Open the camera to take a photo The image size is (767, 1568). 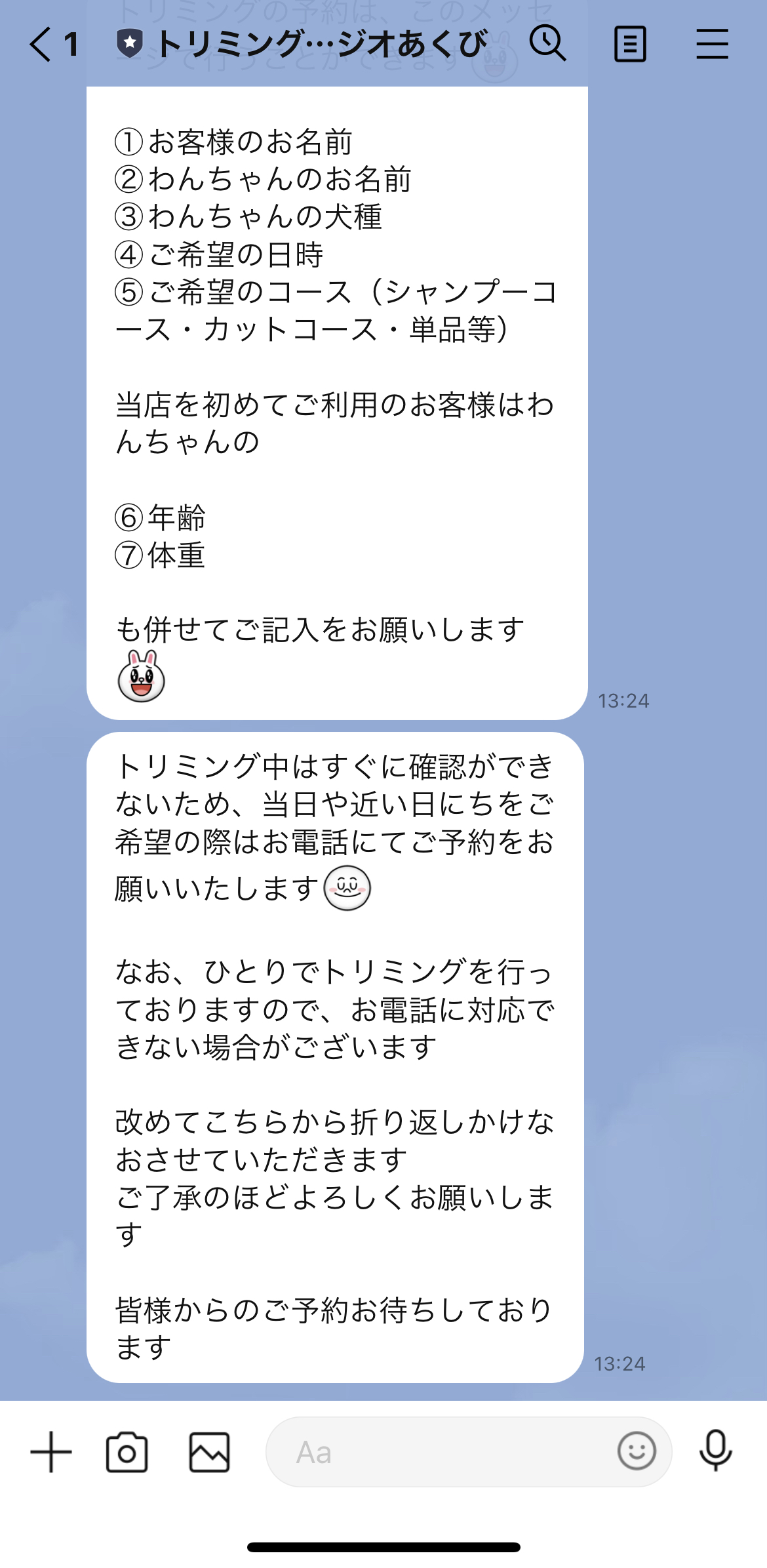pos(127,1451)
